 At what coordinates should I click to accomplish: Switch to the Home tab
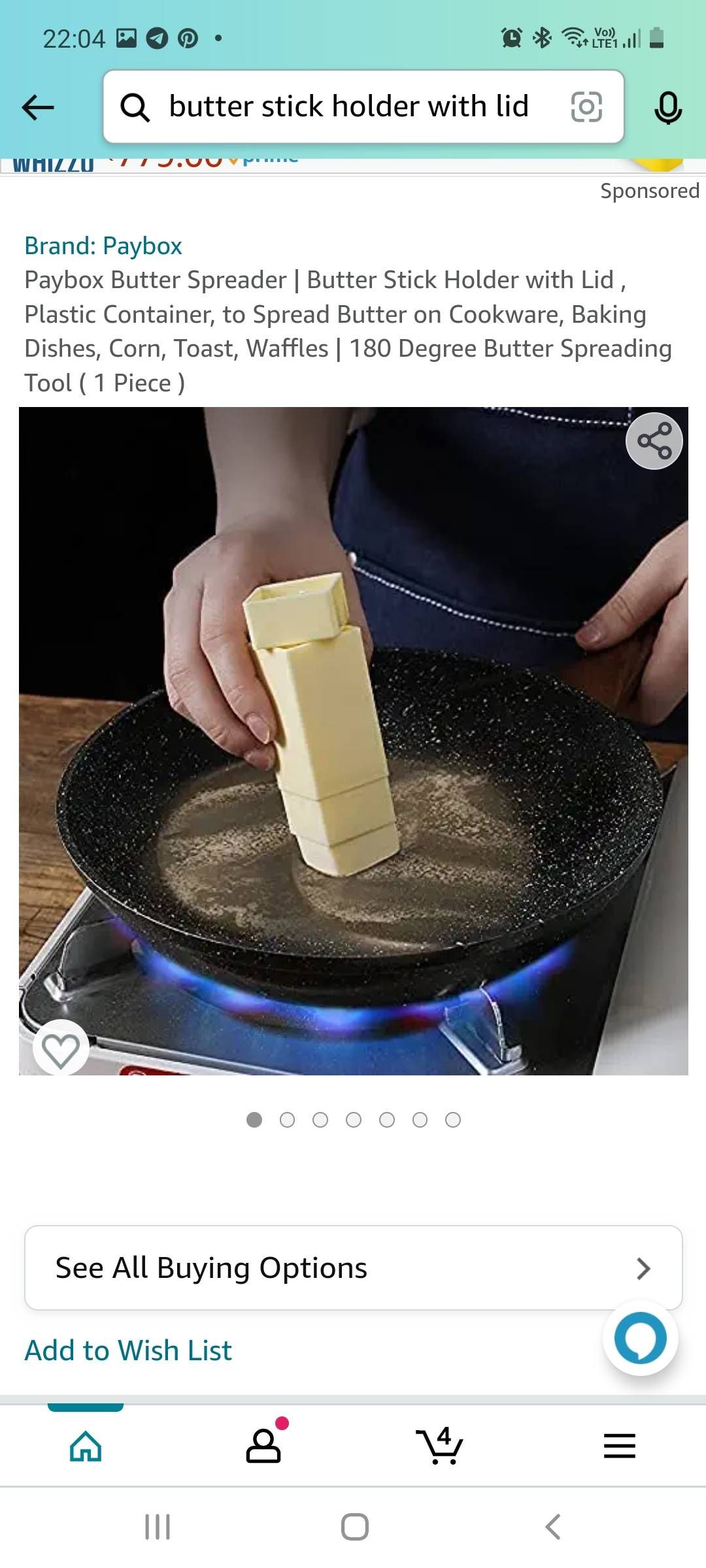coord(86,1445)
